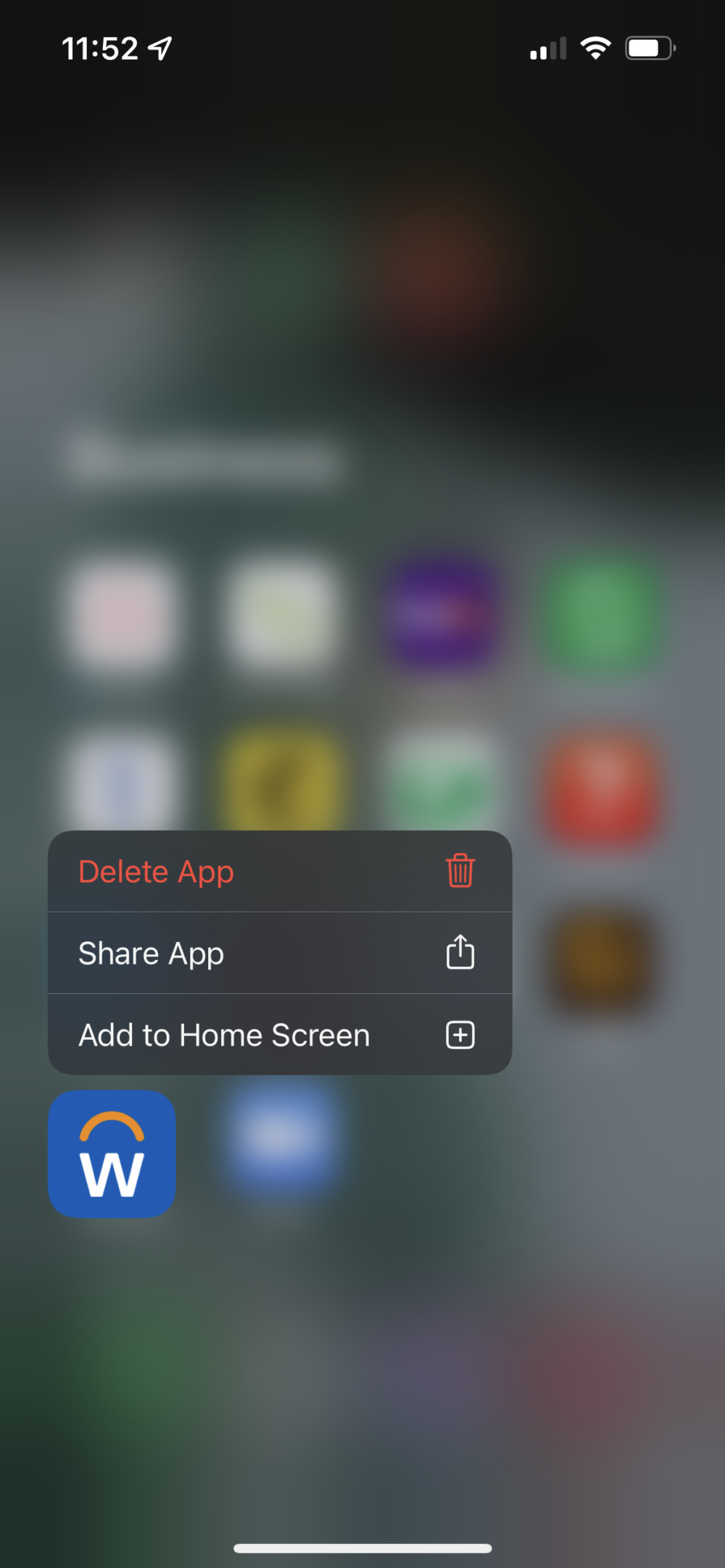Viewport: 725px width, 1568px height.
Task: Choose the Share App option
Action: [x=279, y=953]
